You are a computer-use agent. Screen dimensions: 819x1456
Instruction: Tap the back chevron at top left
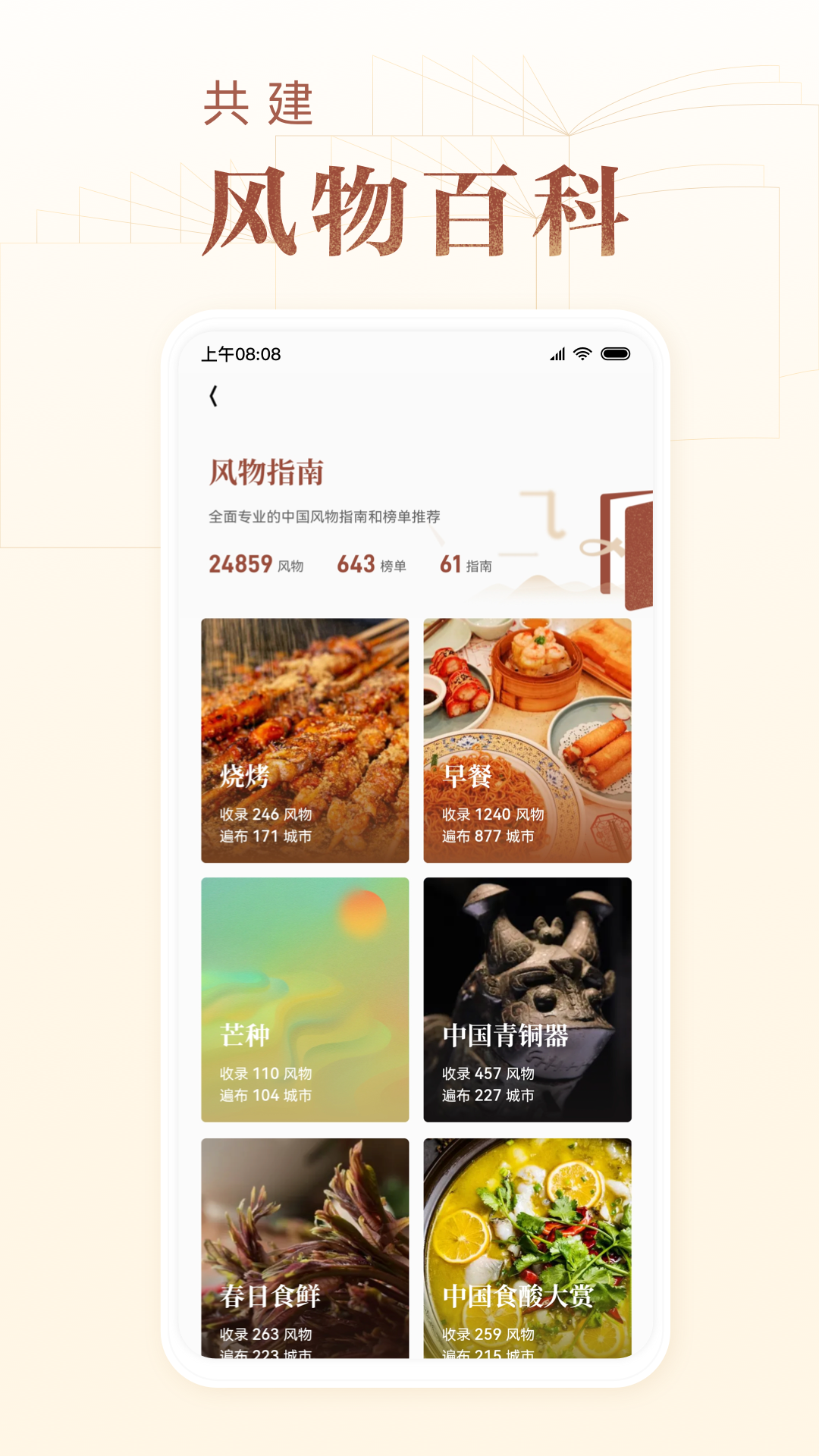pos(214,397)
